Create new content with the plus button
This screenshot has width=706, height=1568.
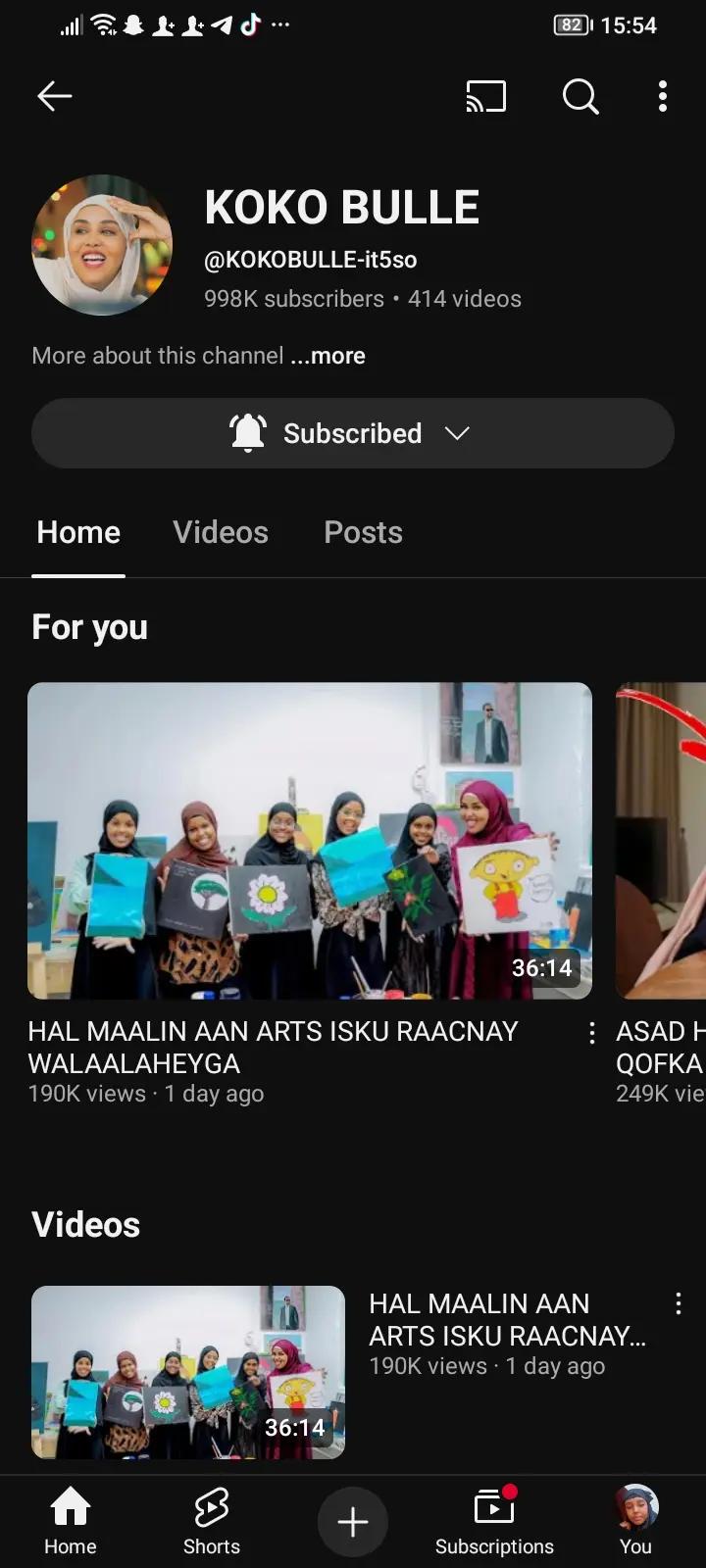pos(353,1521)
